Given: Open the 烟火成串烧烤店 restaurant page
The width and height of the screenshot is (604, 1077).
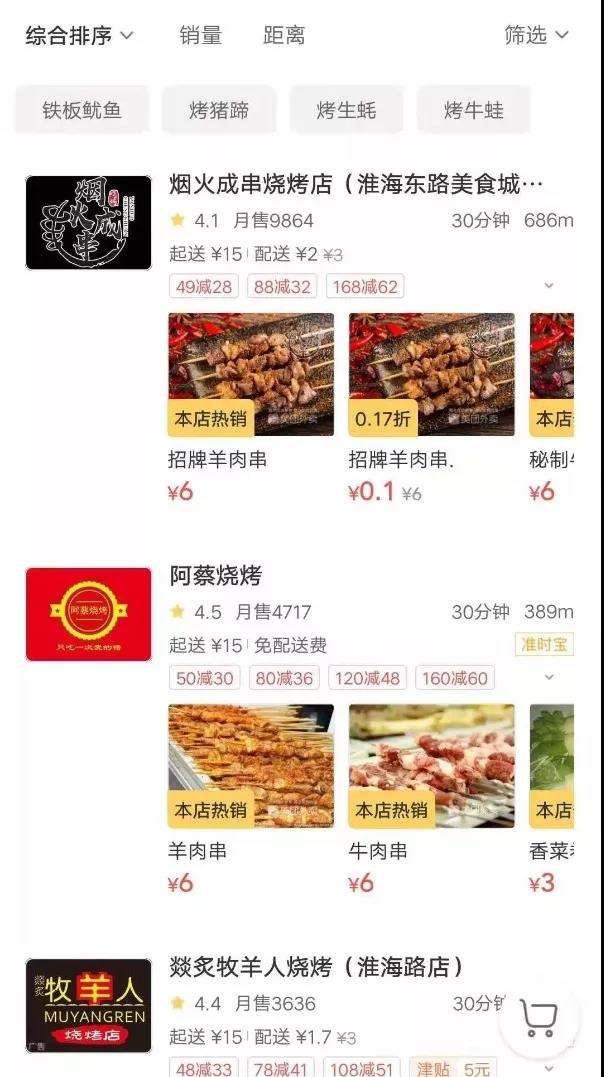Looking at the screenshot, I should [356, 186].
